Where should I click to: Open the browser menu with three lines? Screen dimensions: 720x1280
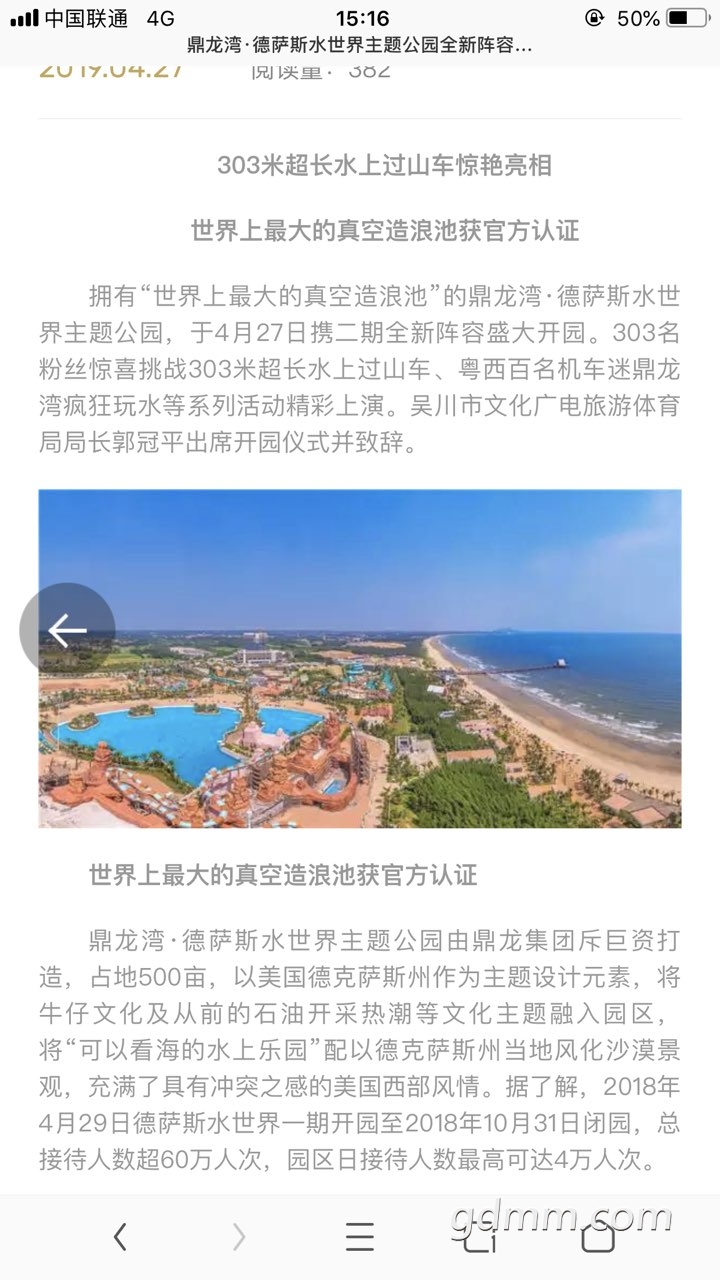tap(360, 1237)
